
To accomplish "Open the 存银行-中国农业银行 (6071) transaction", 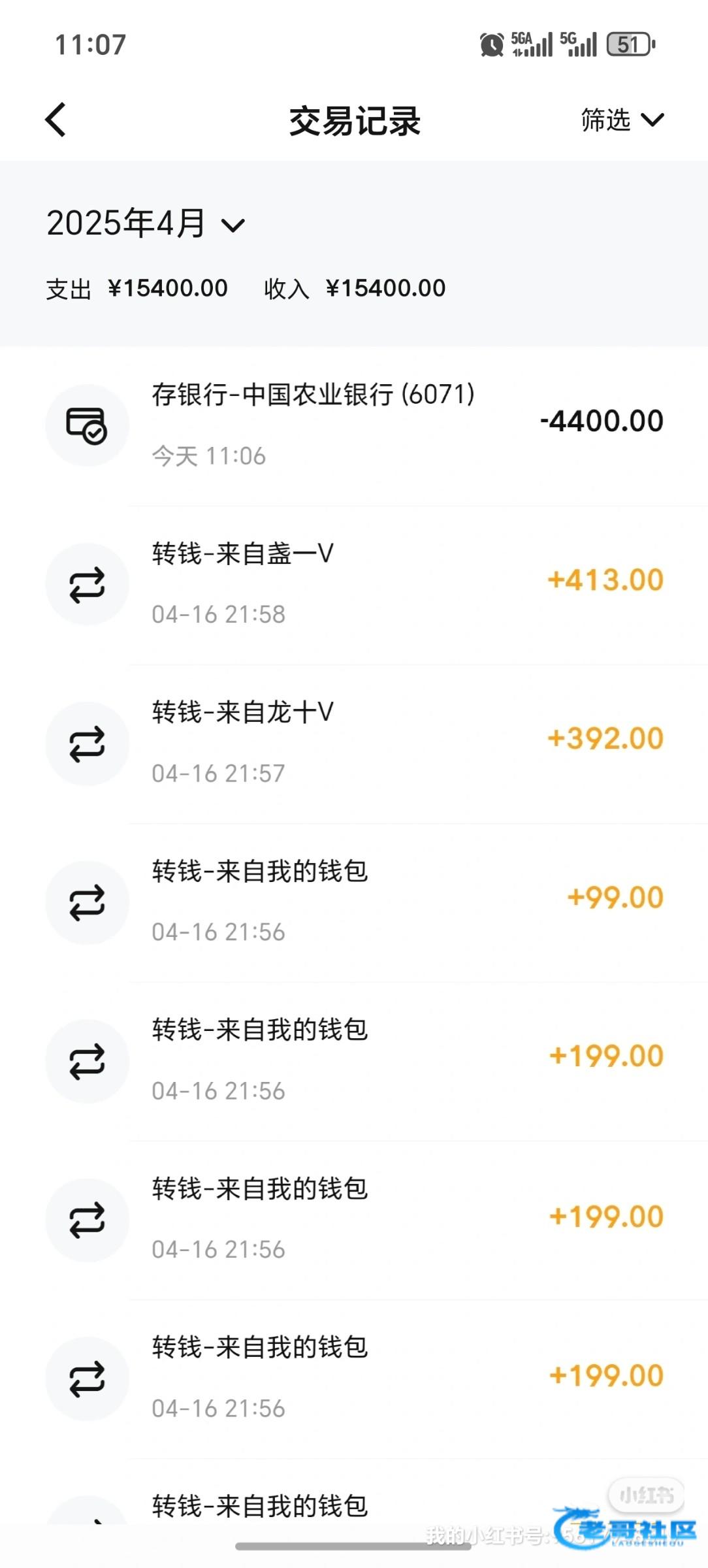I will 353,425.
